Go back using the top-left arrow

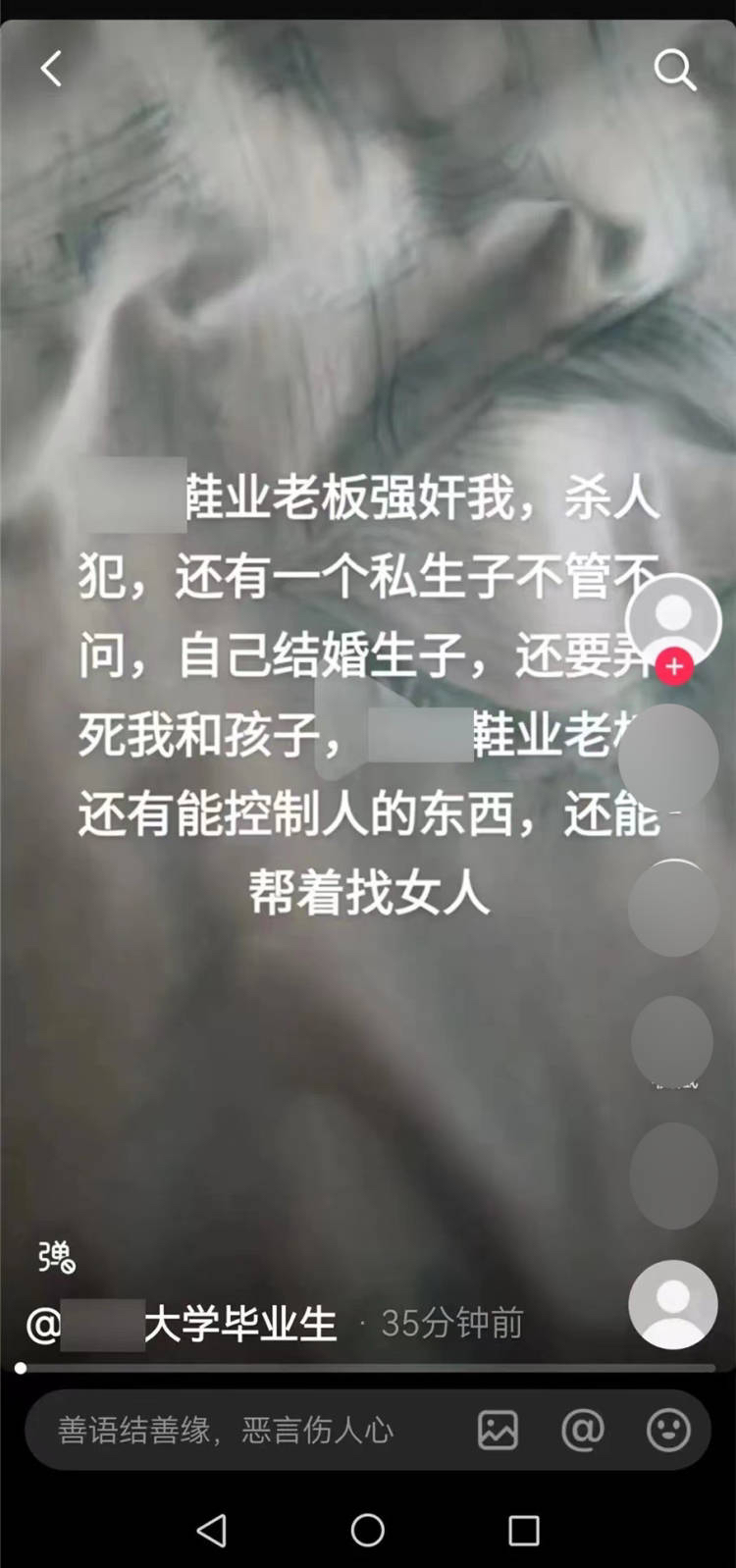[x=51, y=70]
